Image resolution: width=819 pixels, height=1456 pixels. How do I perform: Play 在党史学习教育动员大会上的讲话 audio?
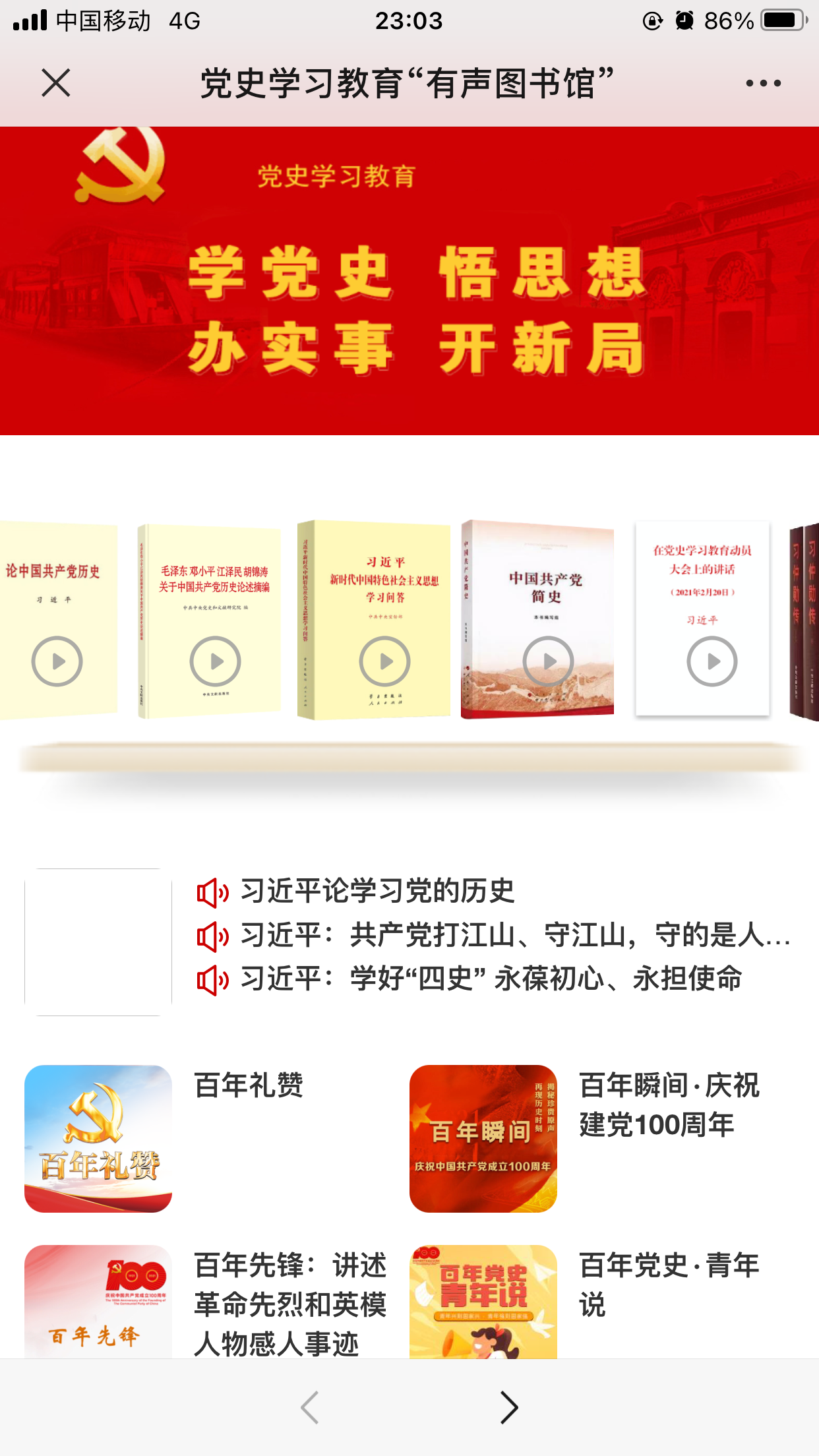(712, 661)
